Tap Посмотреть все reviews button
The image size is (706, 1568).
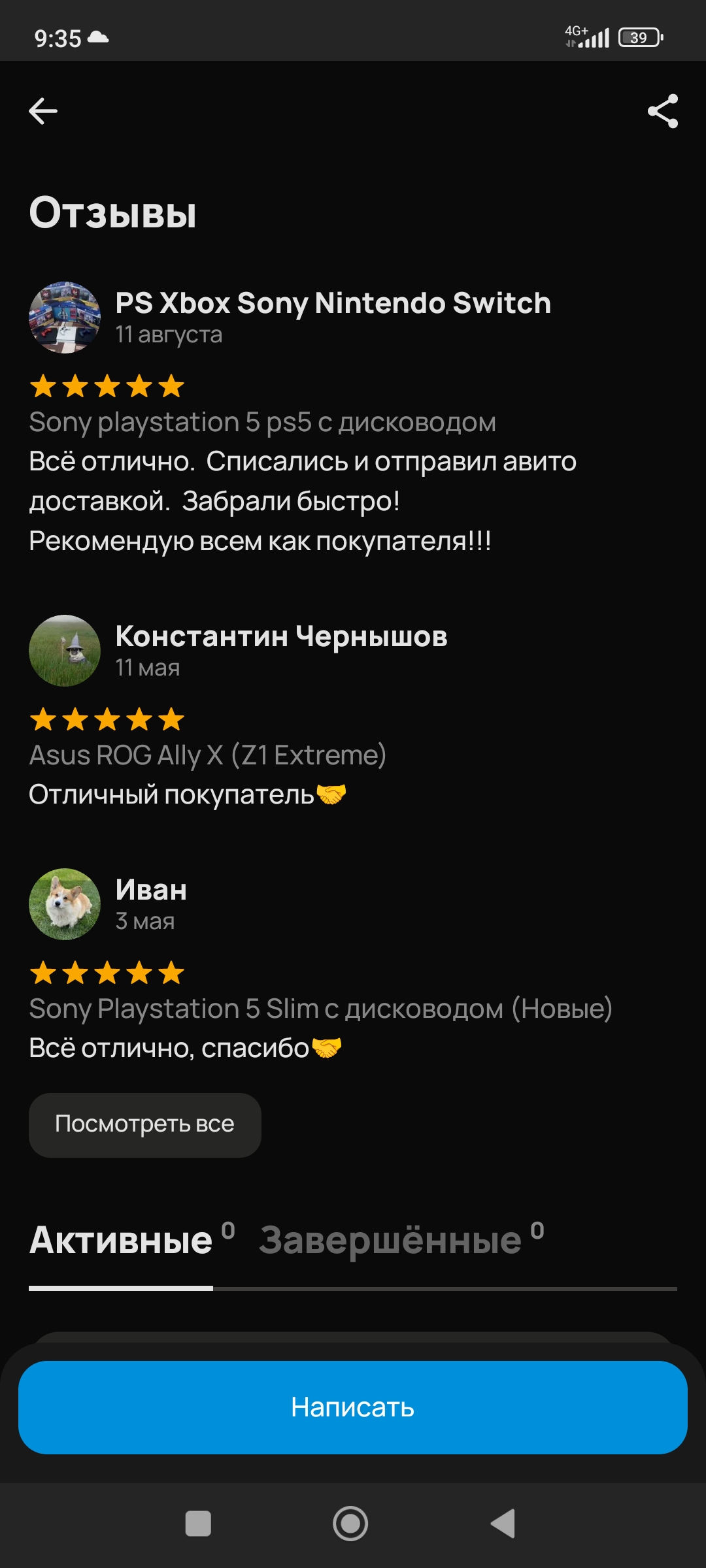pos(145,1125)
